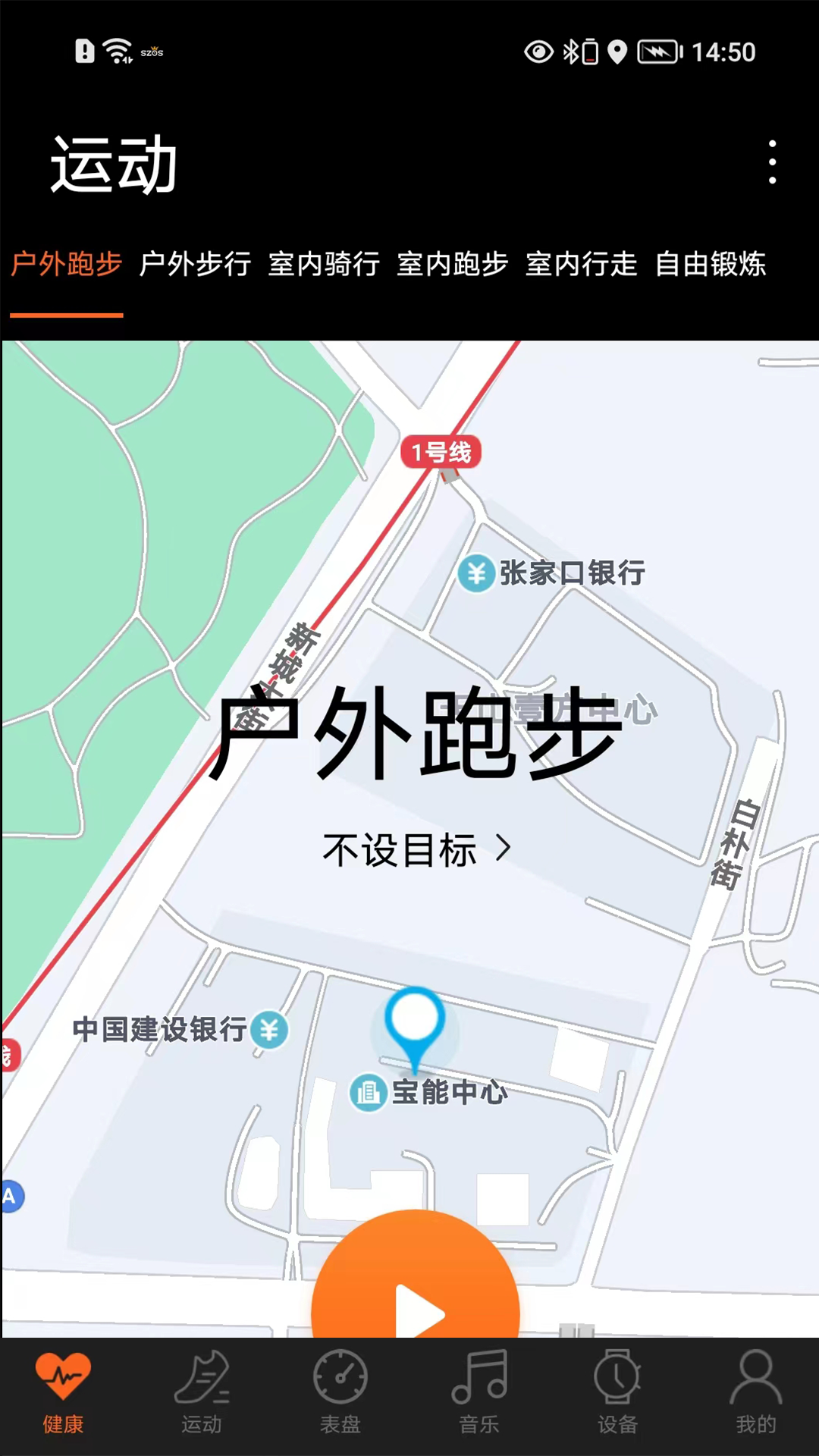The height and width of the screenshot is (1456, 819).
Task: Open the three-dot overflow menu
Action: click(772, 162)
